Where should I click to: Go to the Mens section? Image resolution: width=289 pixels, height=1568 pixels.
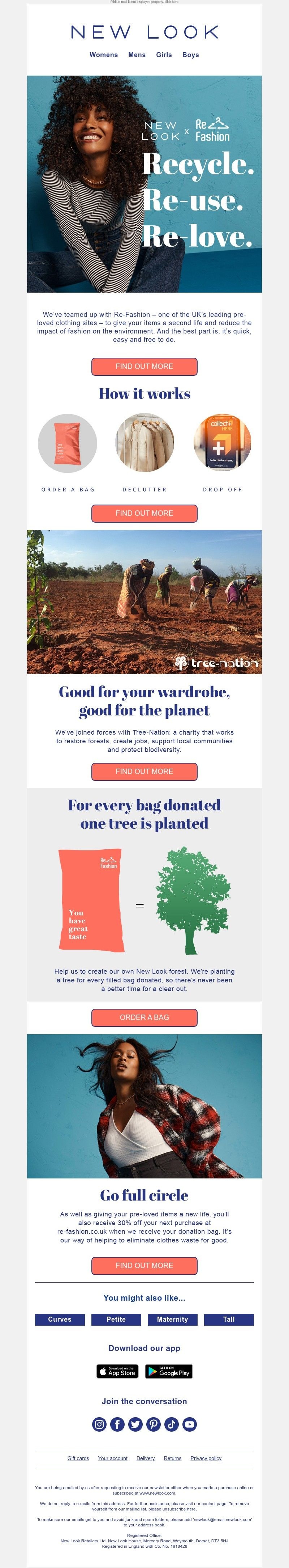click(x=137, y=55)
